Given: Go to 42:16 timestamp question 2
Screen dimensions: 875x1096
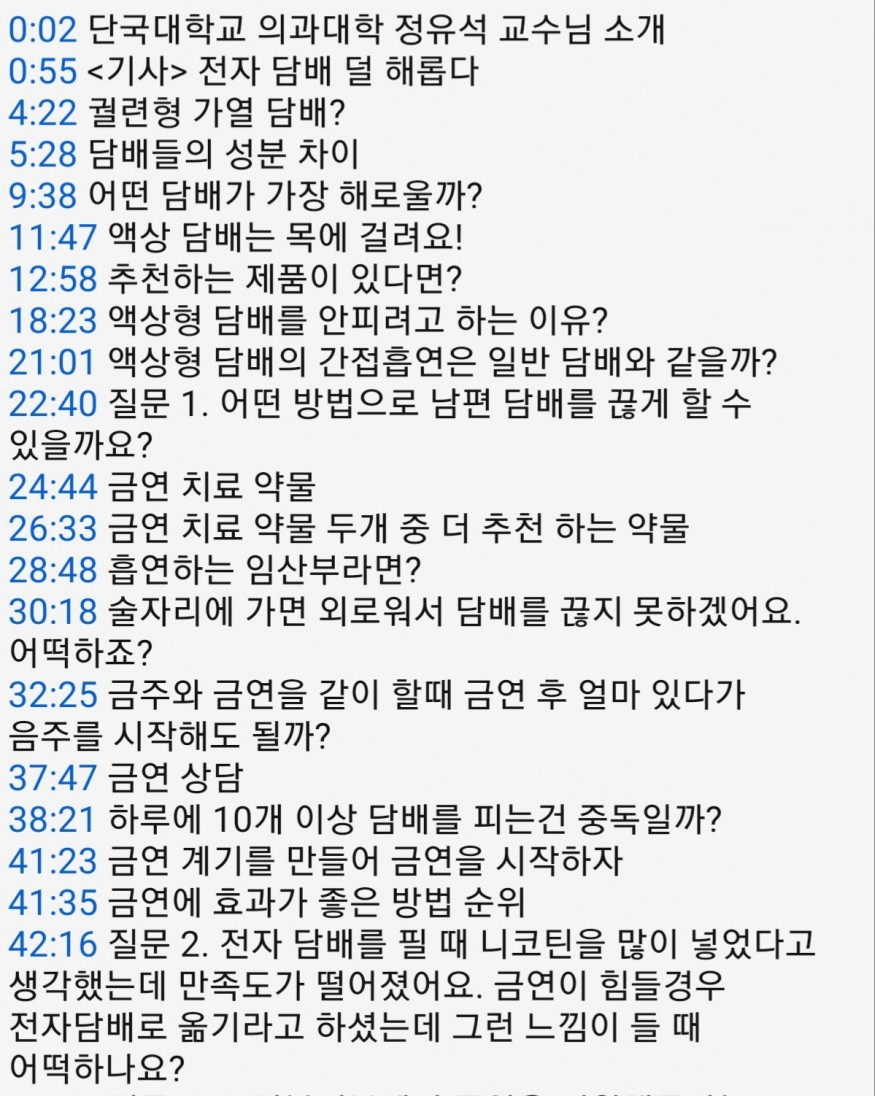Looking at the screenshot, I should [52, 942].
